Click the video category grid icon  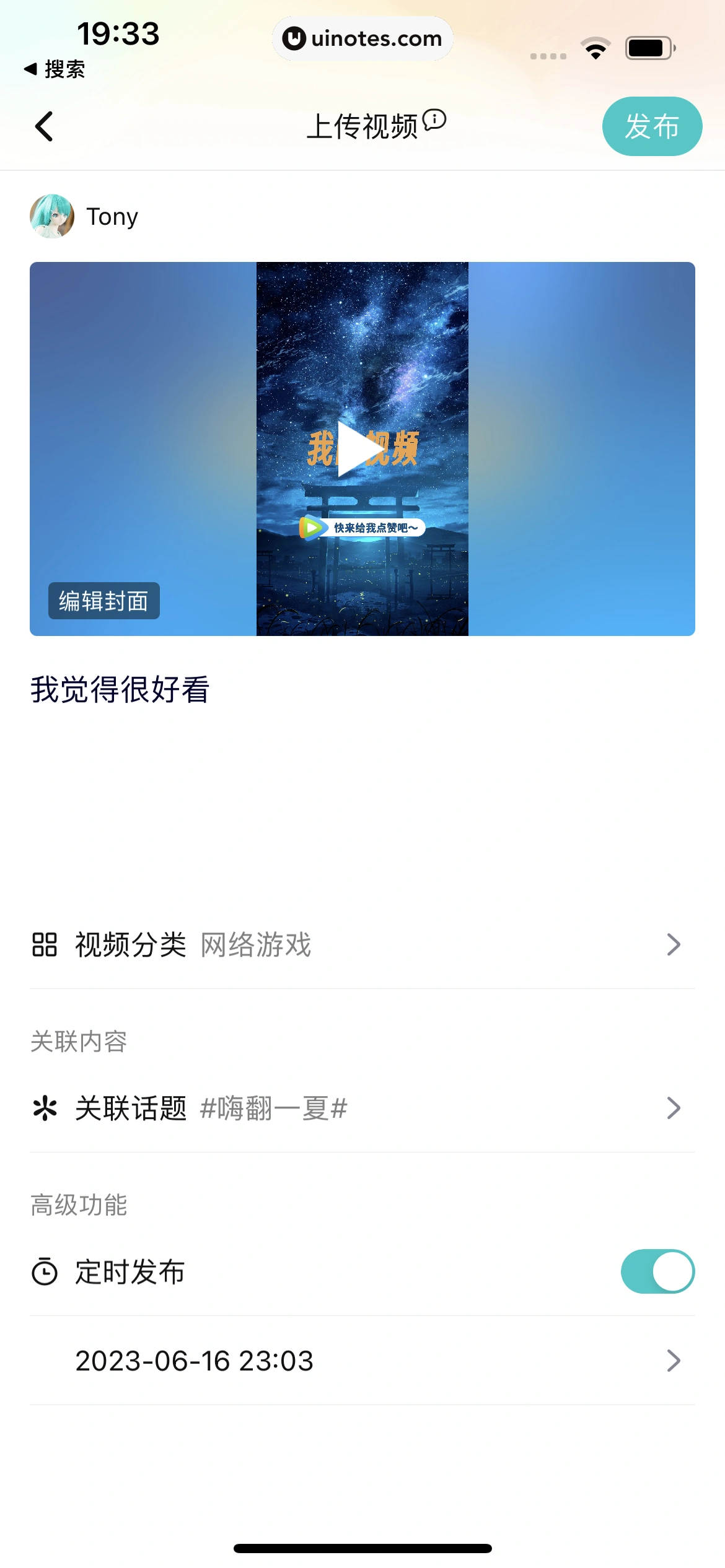click(x=43, y=944)
